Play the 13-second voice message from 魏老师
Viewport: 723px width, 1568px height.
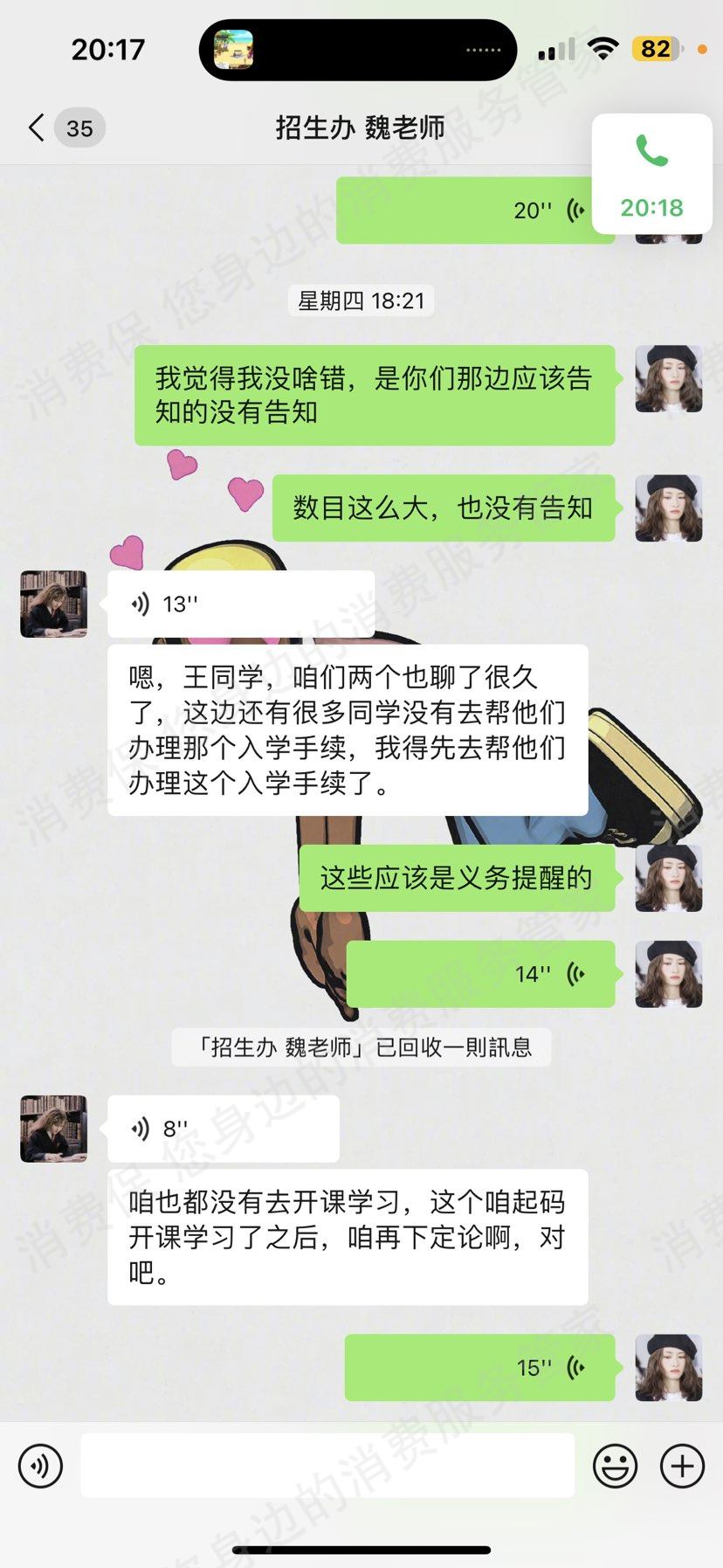[240, 604]
